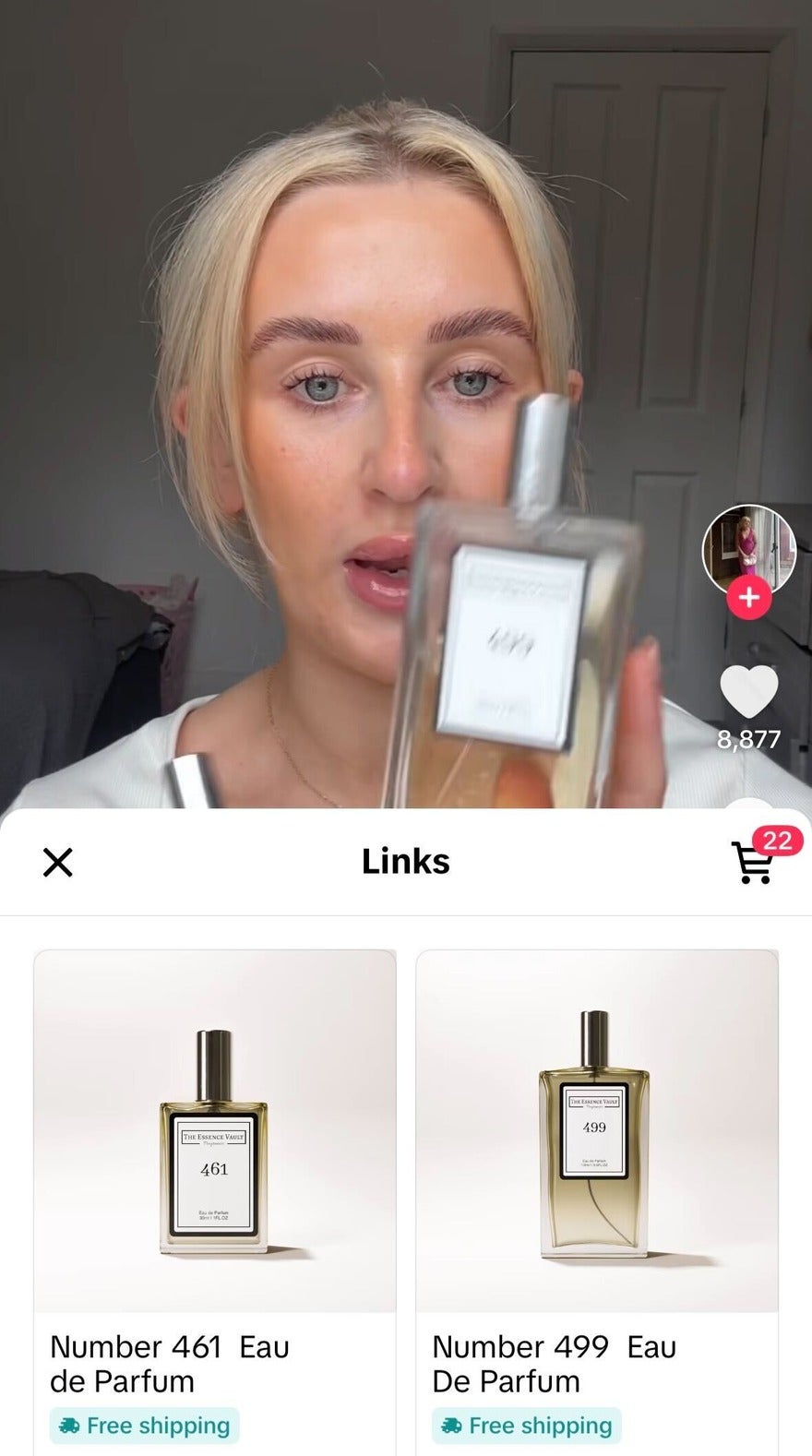Click the truck icon on 499's Free shipping badge

click(451, 1425)
